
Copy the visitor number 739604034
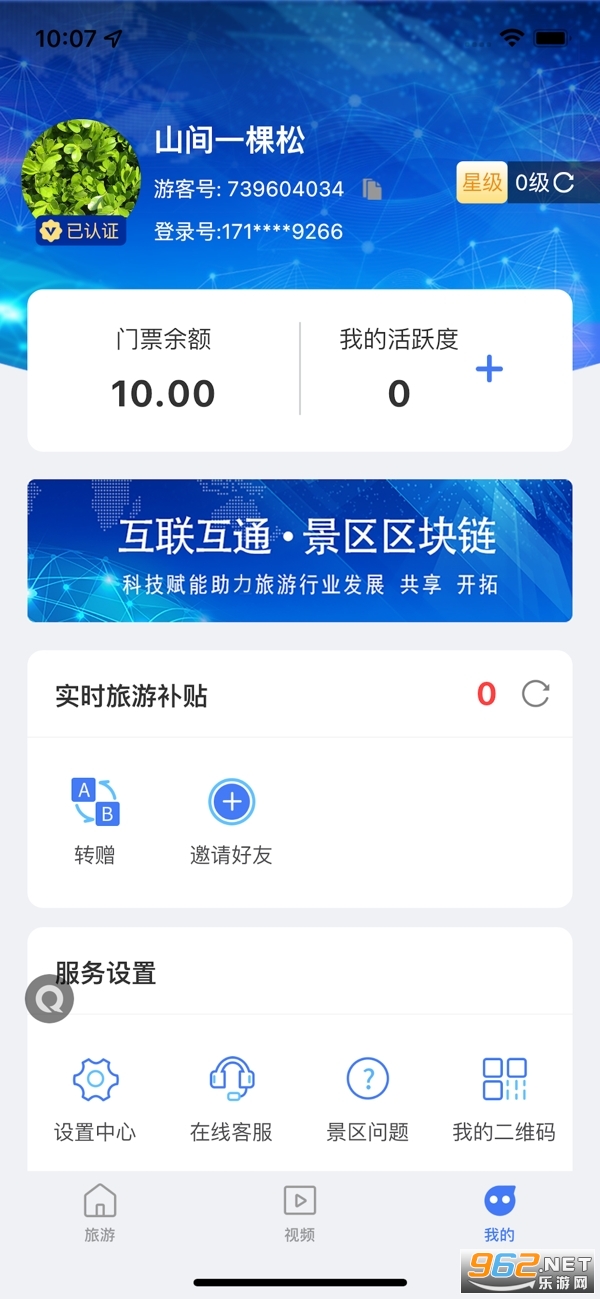[372, 189]
